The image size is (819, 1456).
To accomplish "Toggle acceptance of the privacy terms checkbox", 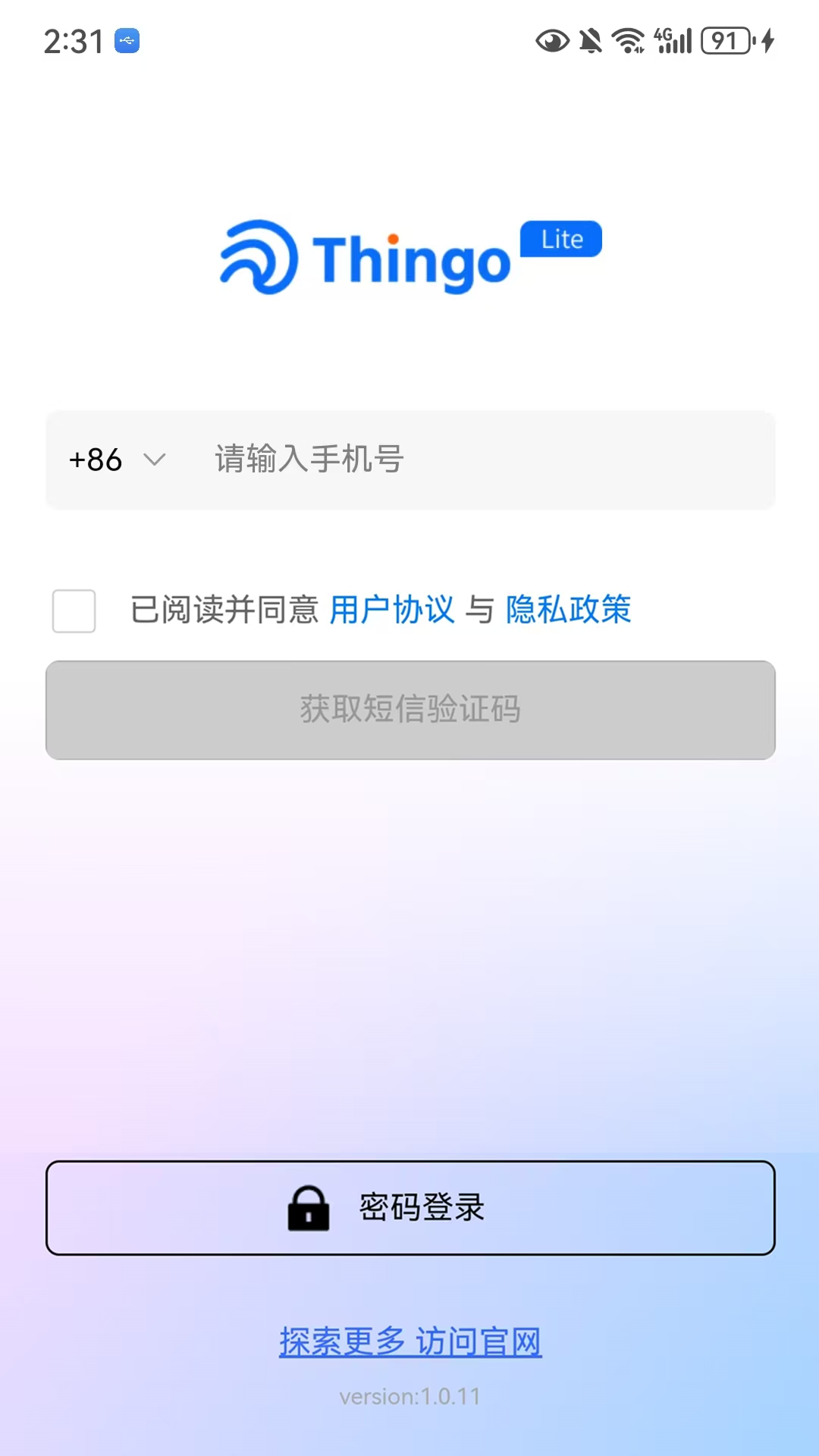I will (73, 610).
